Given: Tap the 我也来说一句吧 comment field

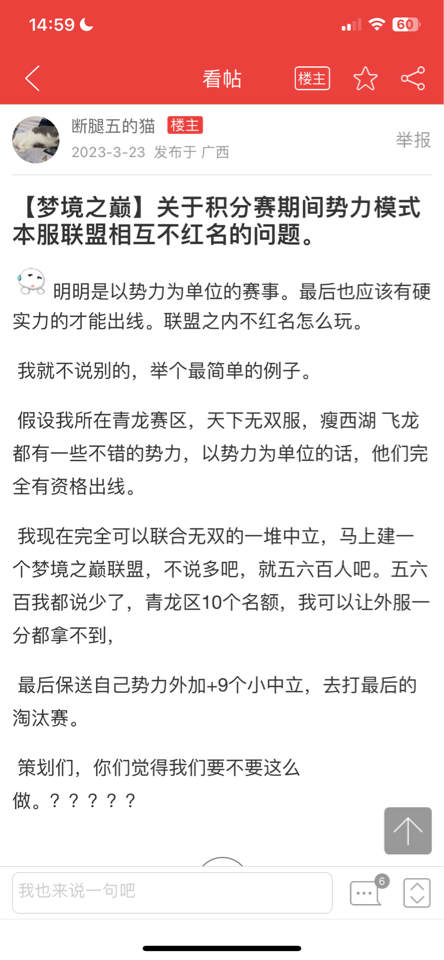Looking at the screenshot, I should pyautogui.click(x=172, y=893).
